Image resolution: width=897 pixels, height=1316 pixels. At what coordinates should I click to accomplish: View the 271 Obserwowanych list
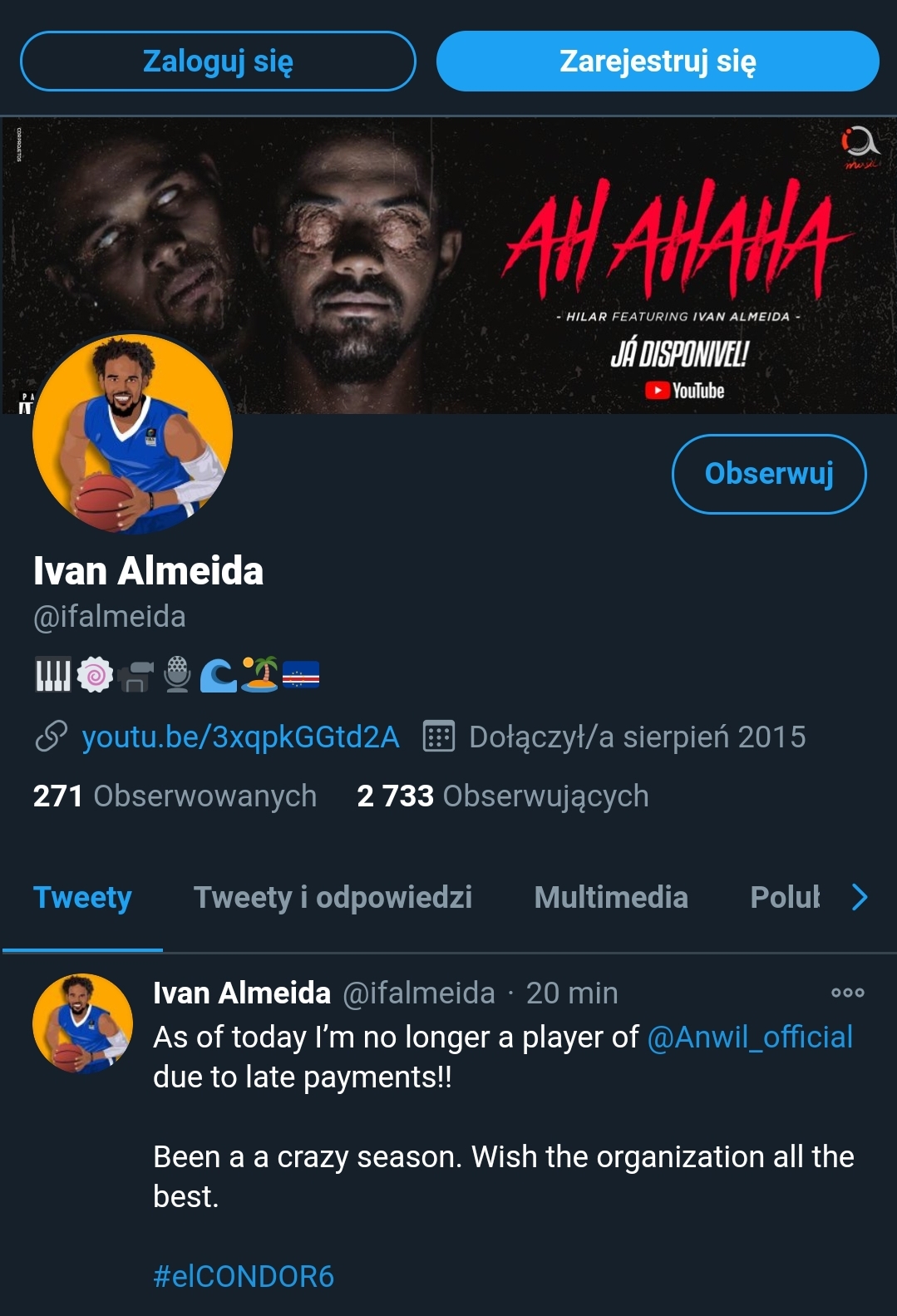[x=175, y=796]
